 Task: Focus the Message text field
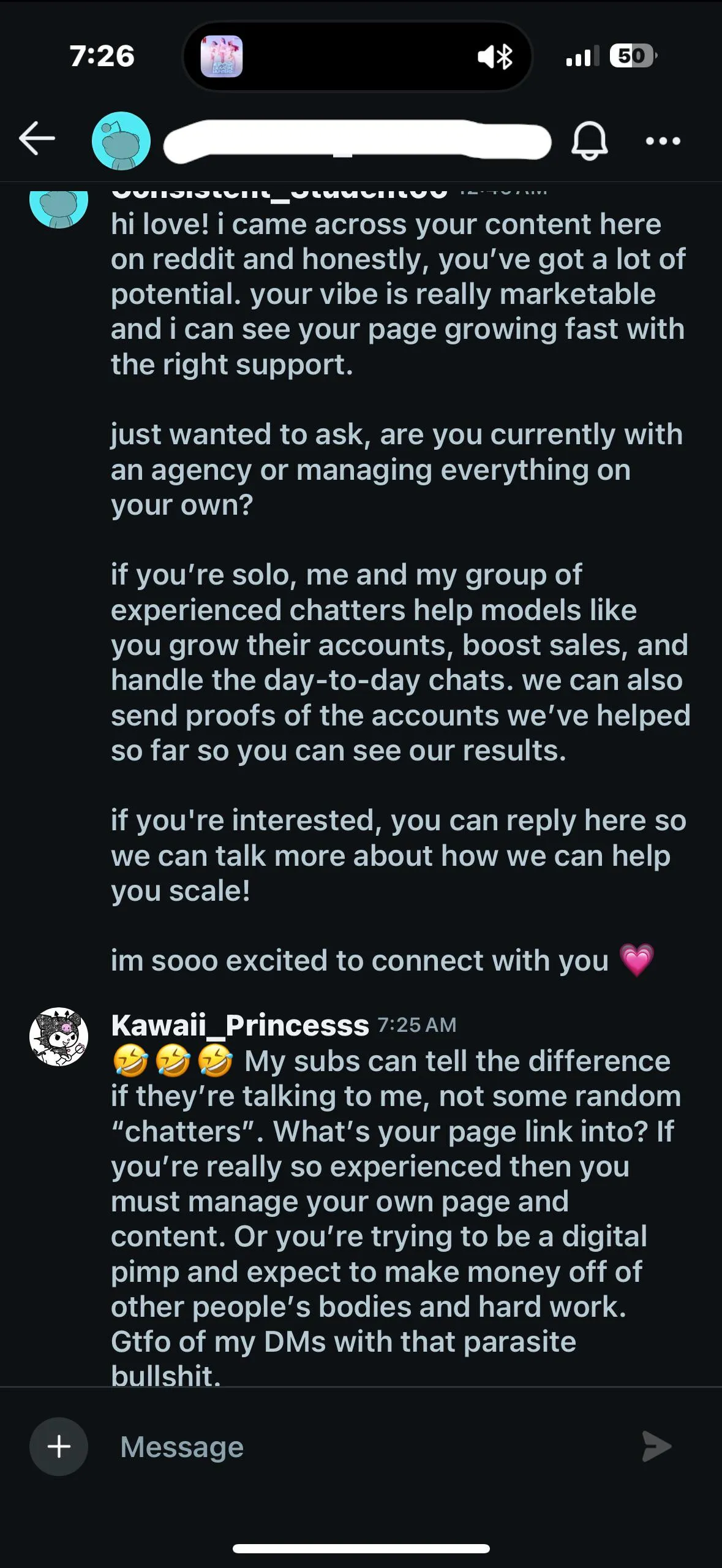click(367, 1447)
